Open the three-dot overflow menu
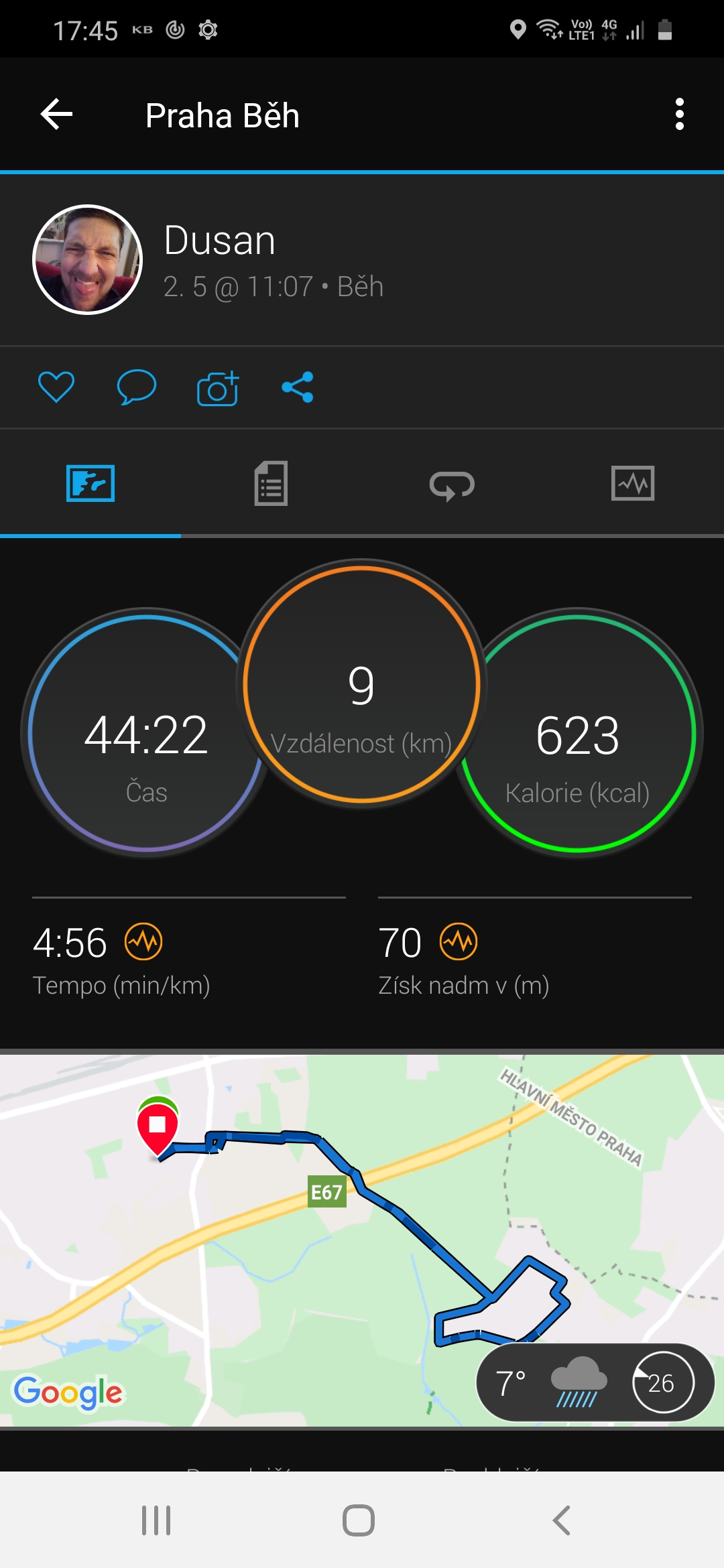Image resolution: width=724 pixels, height=1568 pixels. pos(679,115)
